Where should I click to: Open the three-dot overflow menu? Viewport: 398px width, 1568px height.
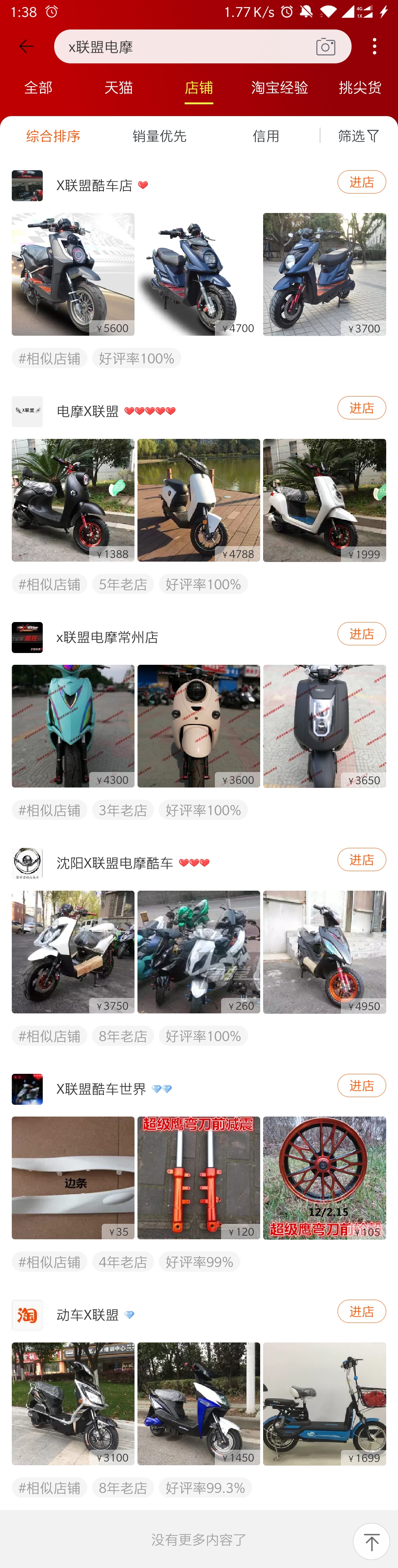coord(374,46)
